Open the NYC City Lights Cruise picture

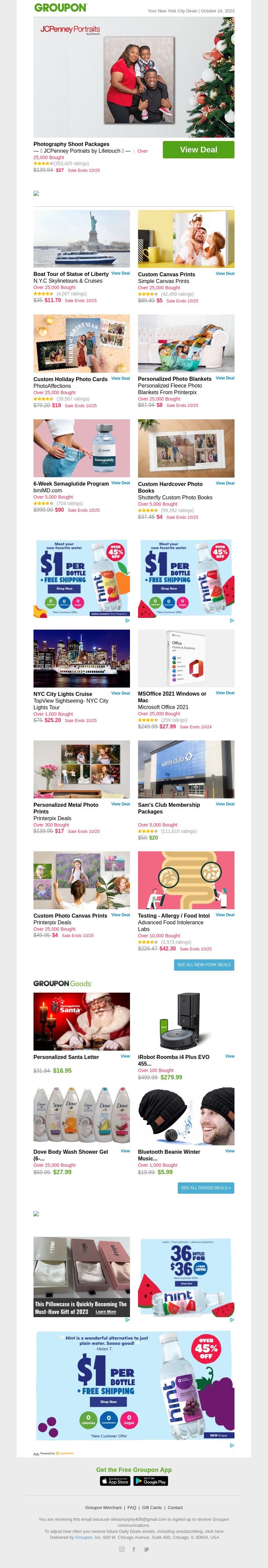tap(82, 658)
